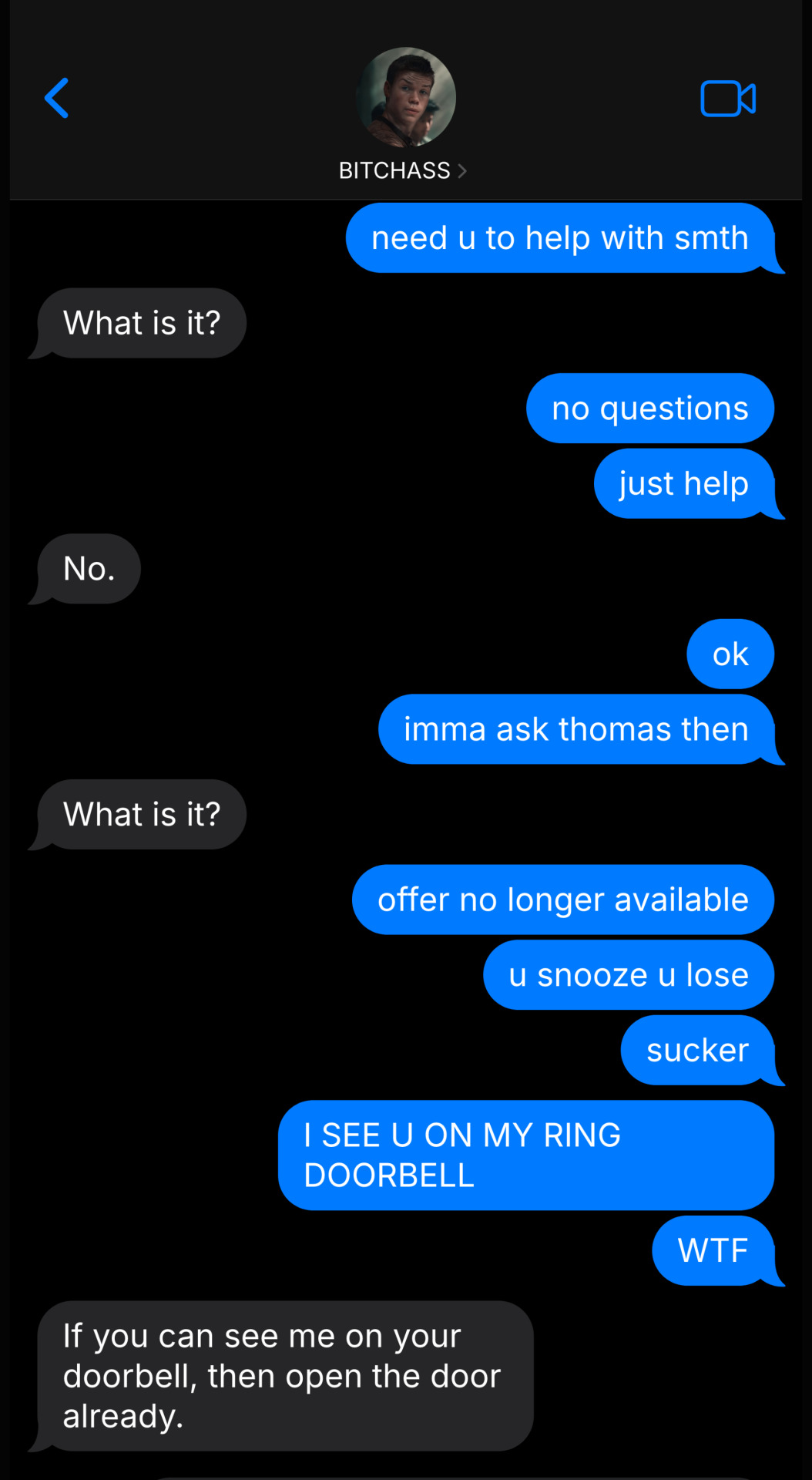Start a FaceTime video call

pos(727,99)
